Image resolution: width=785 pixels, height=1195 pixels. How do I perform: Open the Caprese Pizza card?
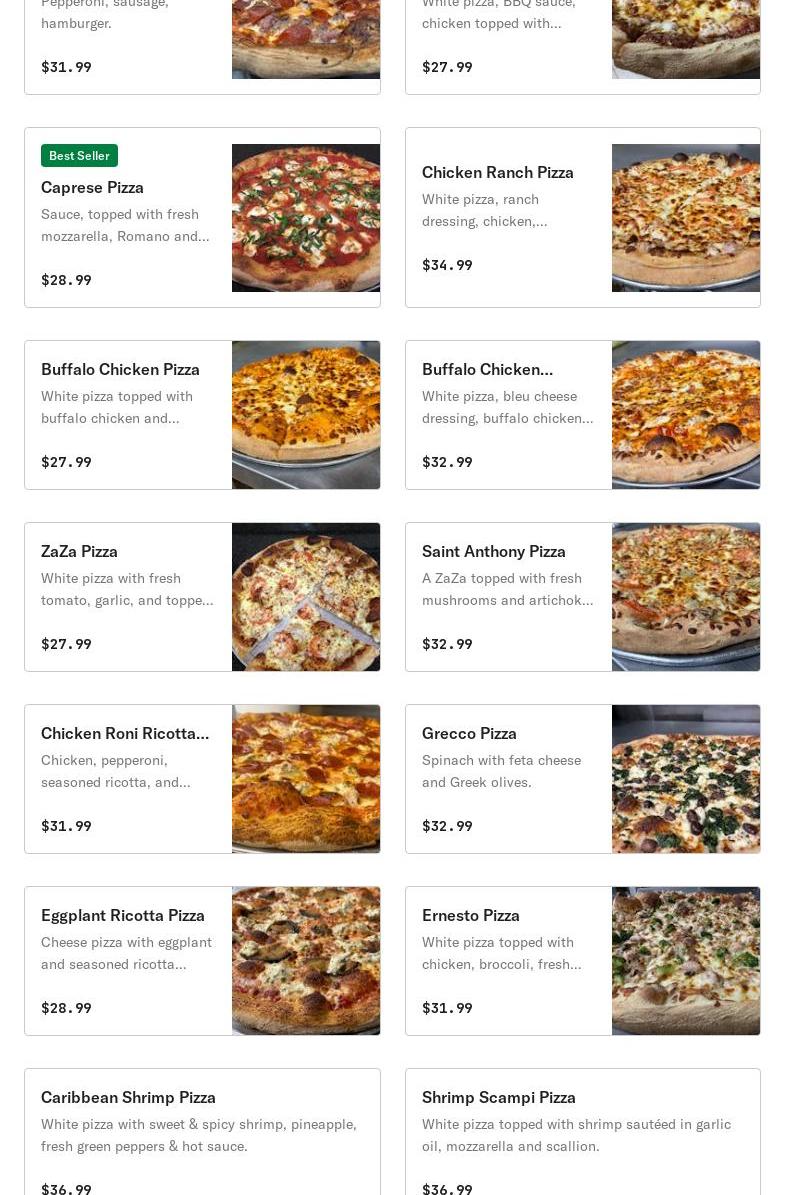(202, 218)
